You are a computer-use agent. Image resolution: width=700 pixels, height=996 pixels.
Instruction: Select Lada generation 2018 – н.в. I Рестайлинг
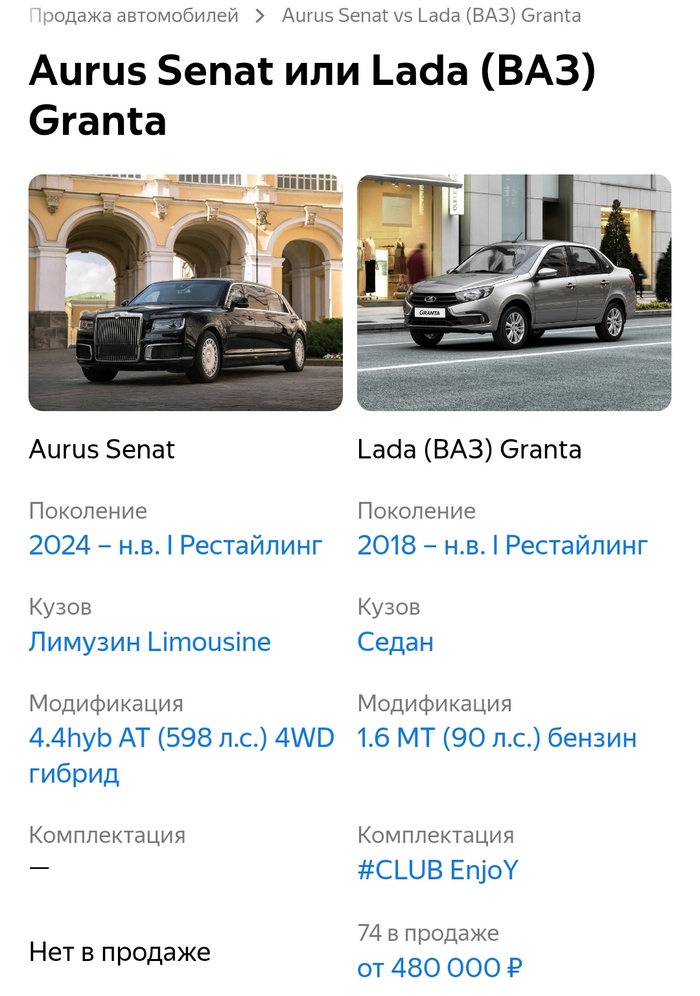pos(503,546)
